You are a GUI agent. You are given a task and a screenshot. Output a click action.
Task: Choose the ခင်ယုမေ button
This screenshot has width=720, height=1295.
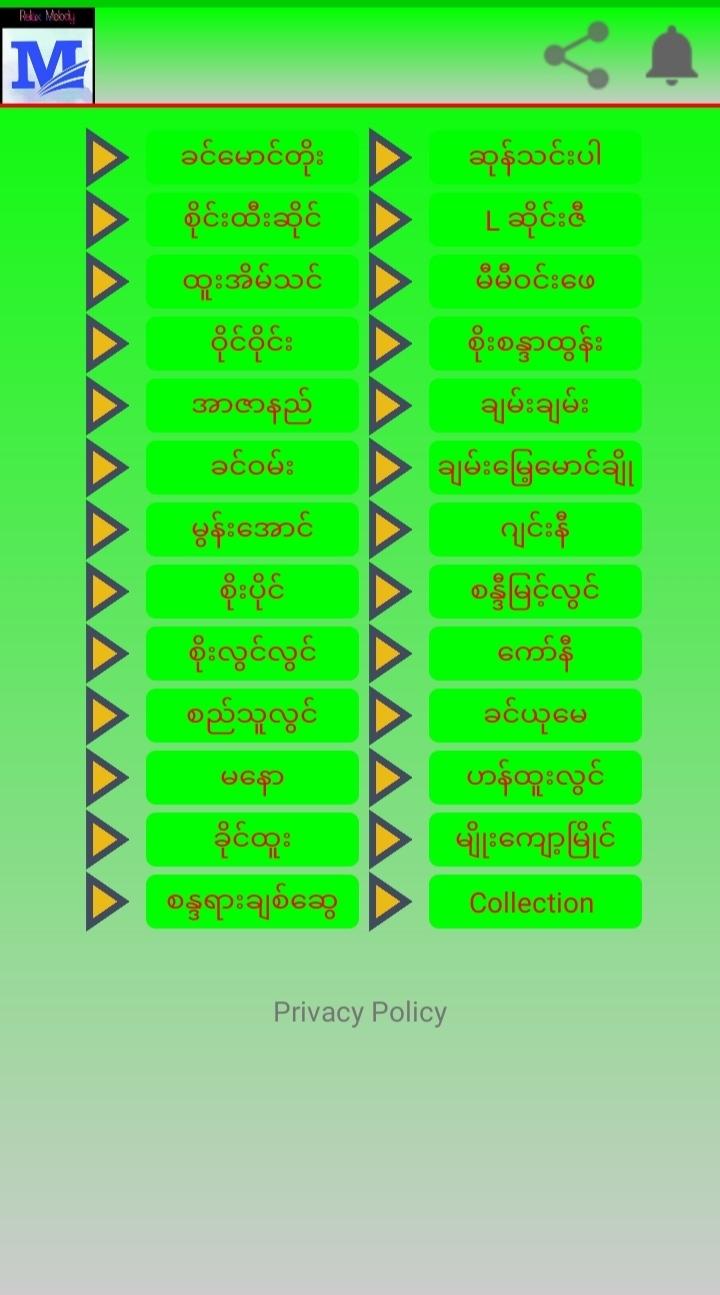(535, 715)
